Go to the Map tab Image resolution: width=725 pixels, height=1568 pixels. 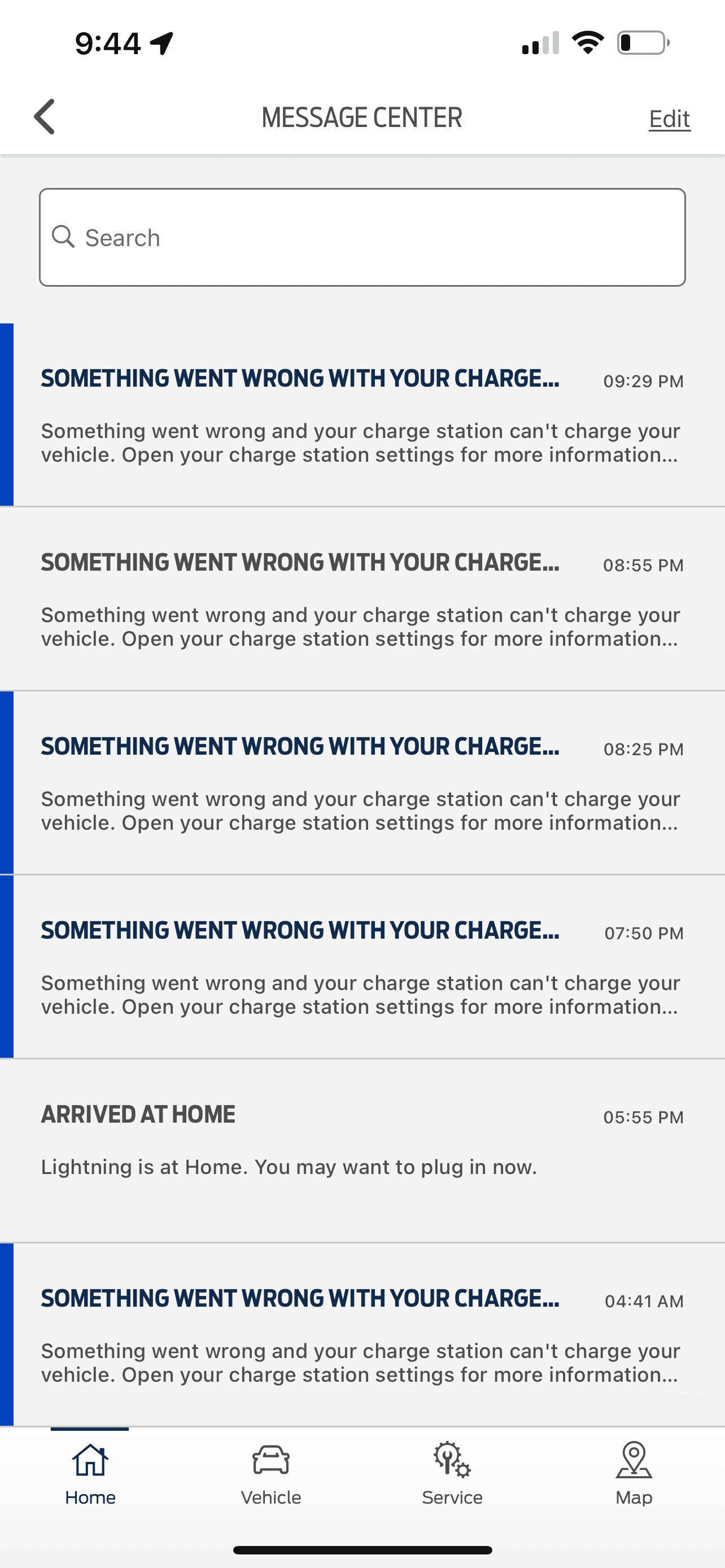click(634, 1473)
